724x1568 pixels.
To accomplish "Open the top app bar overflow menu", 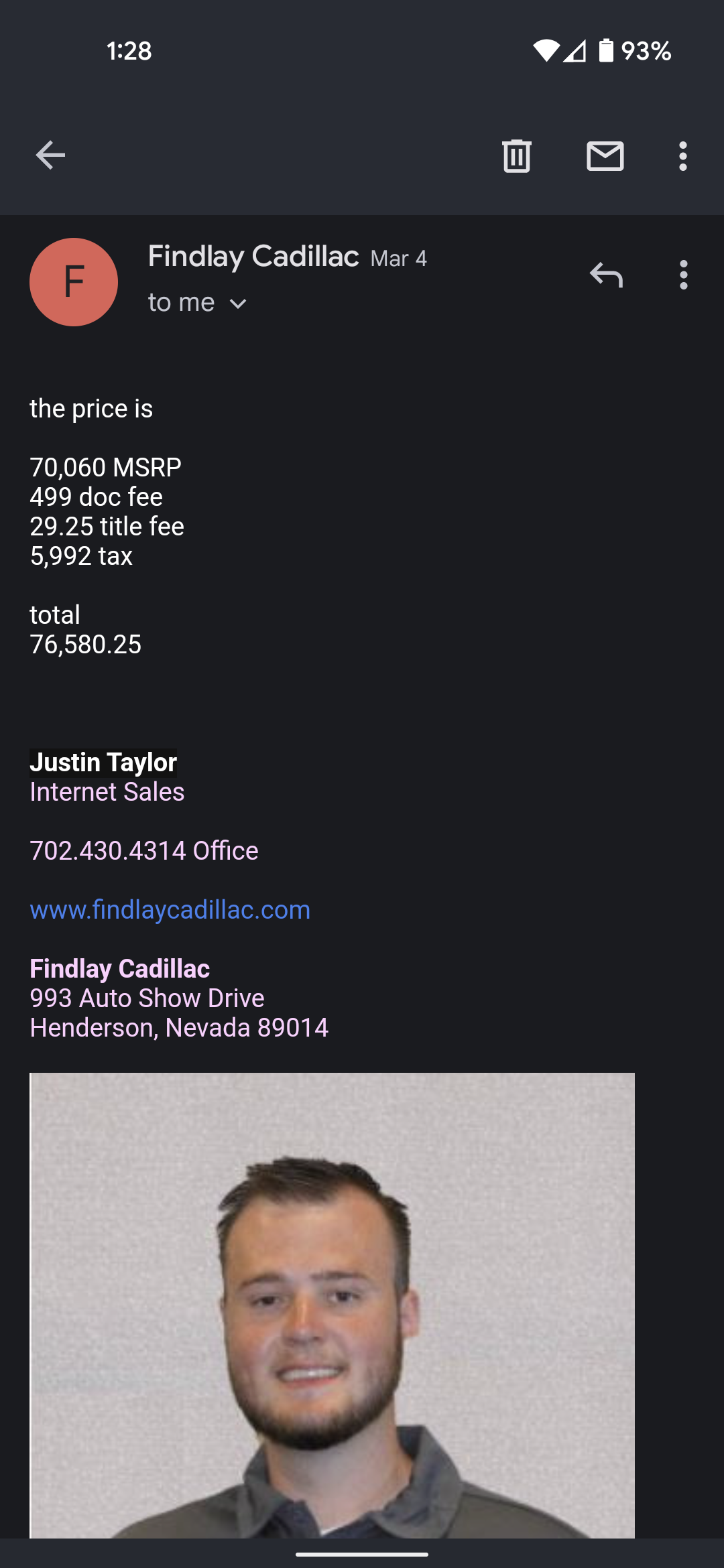I will point(682,155).
